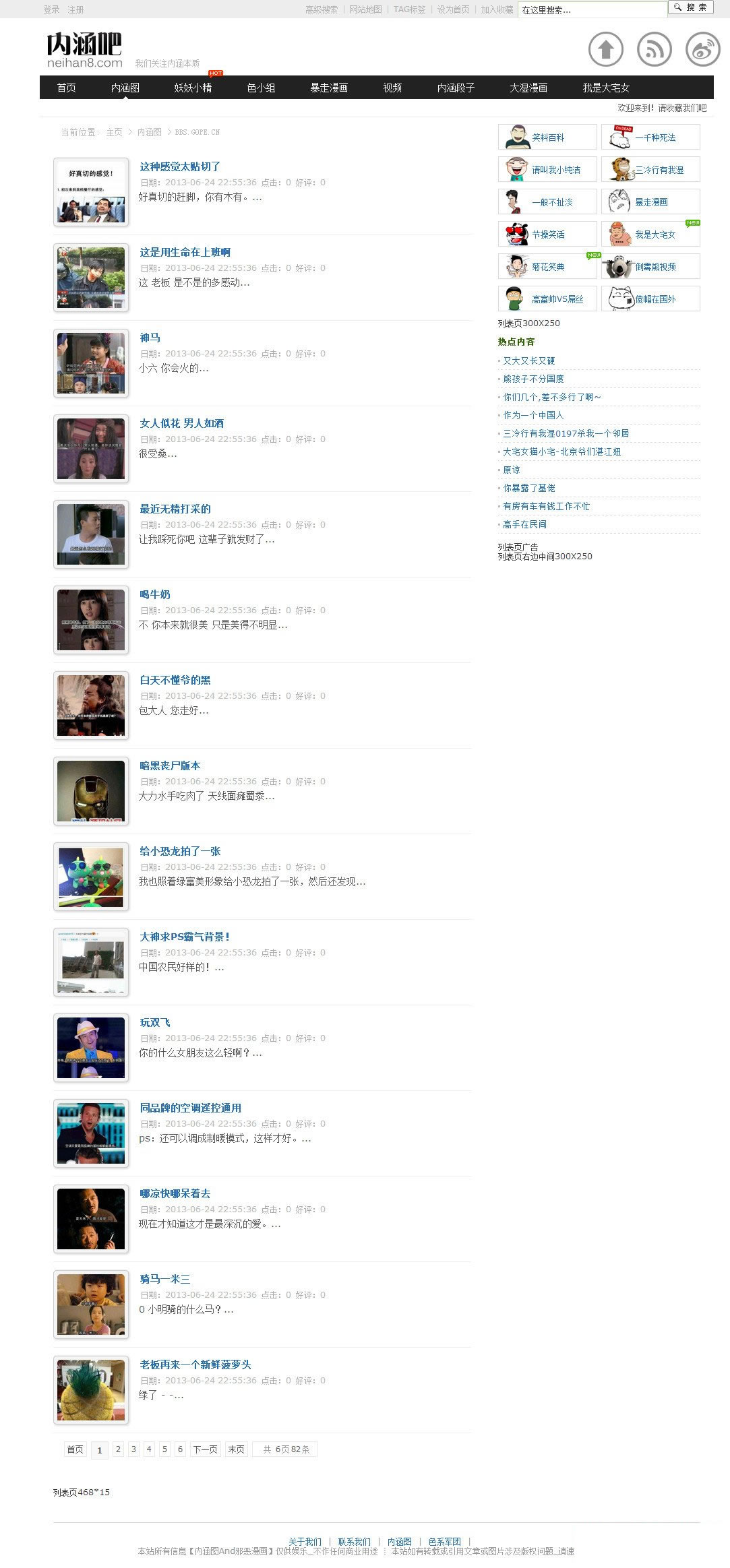Viewport: 730px width, 1568px height.
Task: Tap 下一页 to go to next page
Action: (206, 1449)
